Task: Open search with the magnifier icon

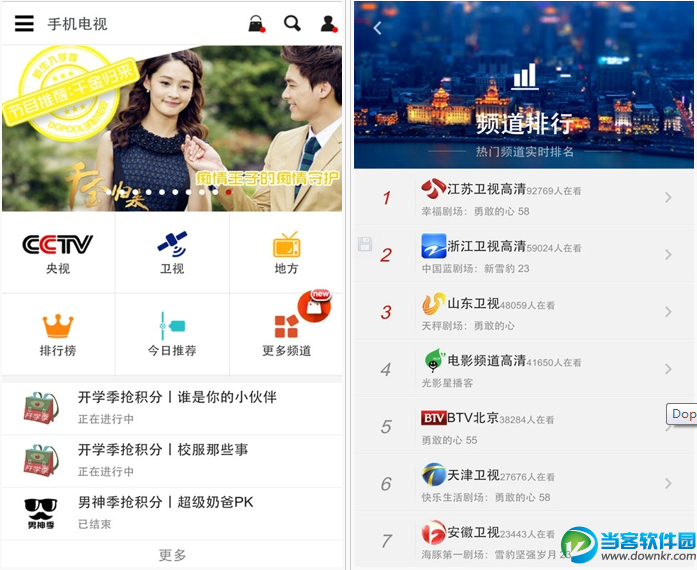Action: [292, 23]
